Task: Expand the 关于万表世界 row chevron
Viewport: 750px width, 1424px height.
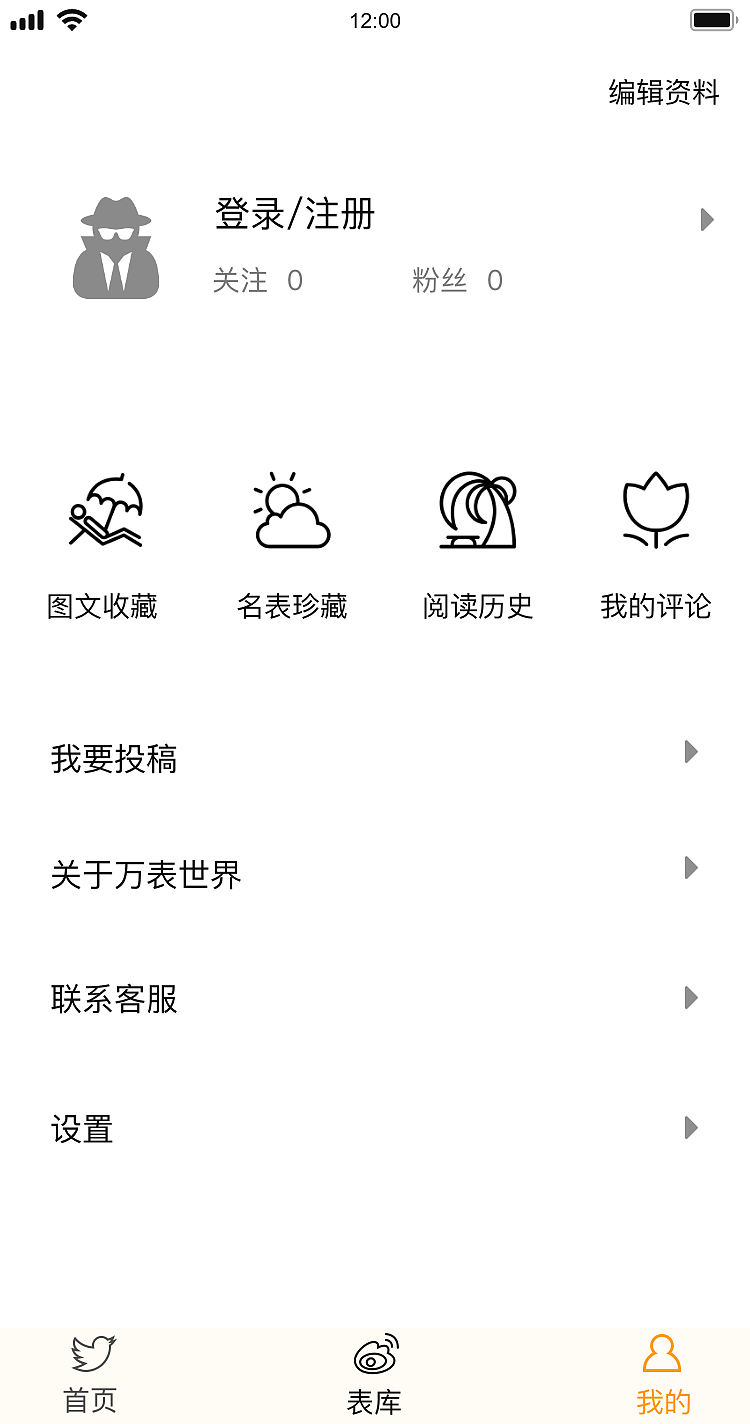Action: point(690,868)
